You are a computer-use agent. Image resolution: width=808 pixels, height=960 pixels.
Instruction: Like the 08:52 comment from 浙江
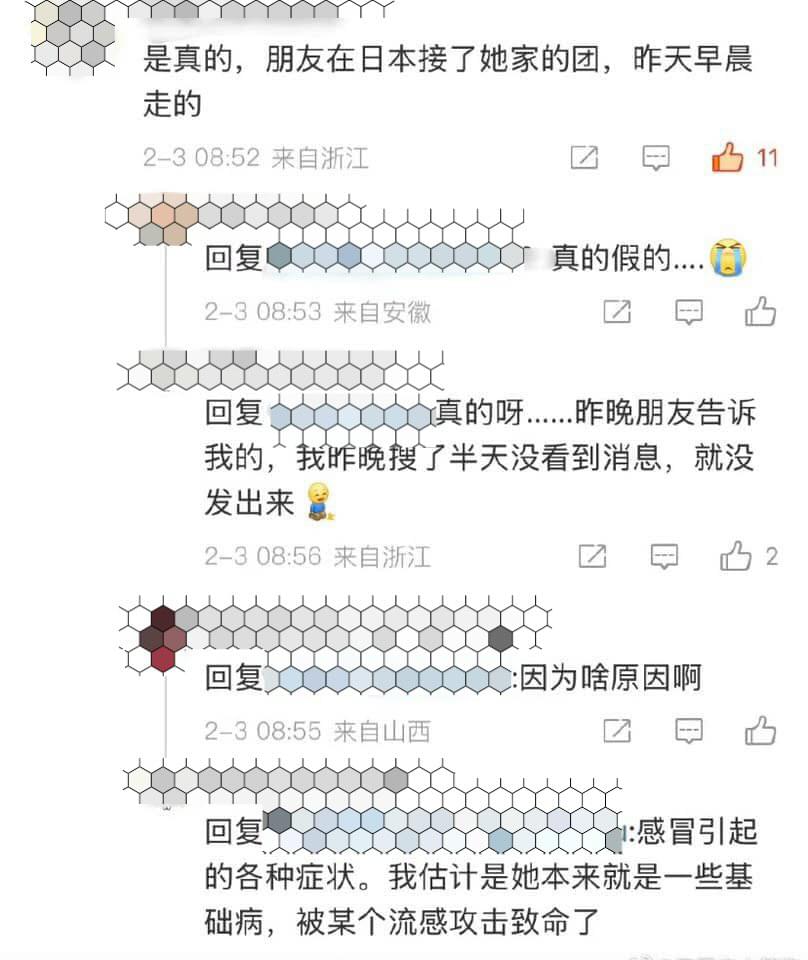727,157
